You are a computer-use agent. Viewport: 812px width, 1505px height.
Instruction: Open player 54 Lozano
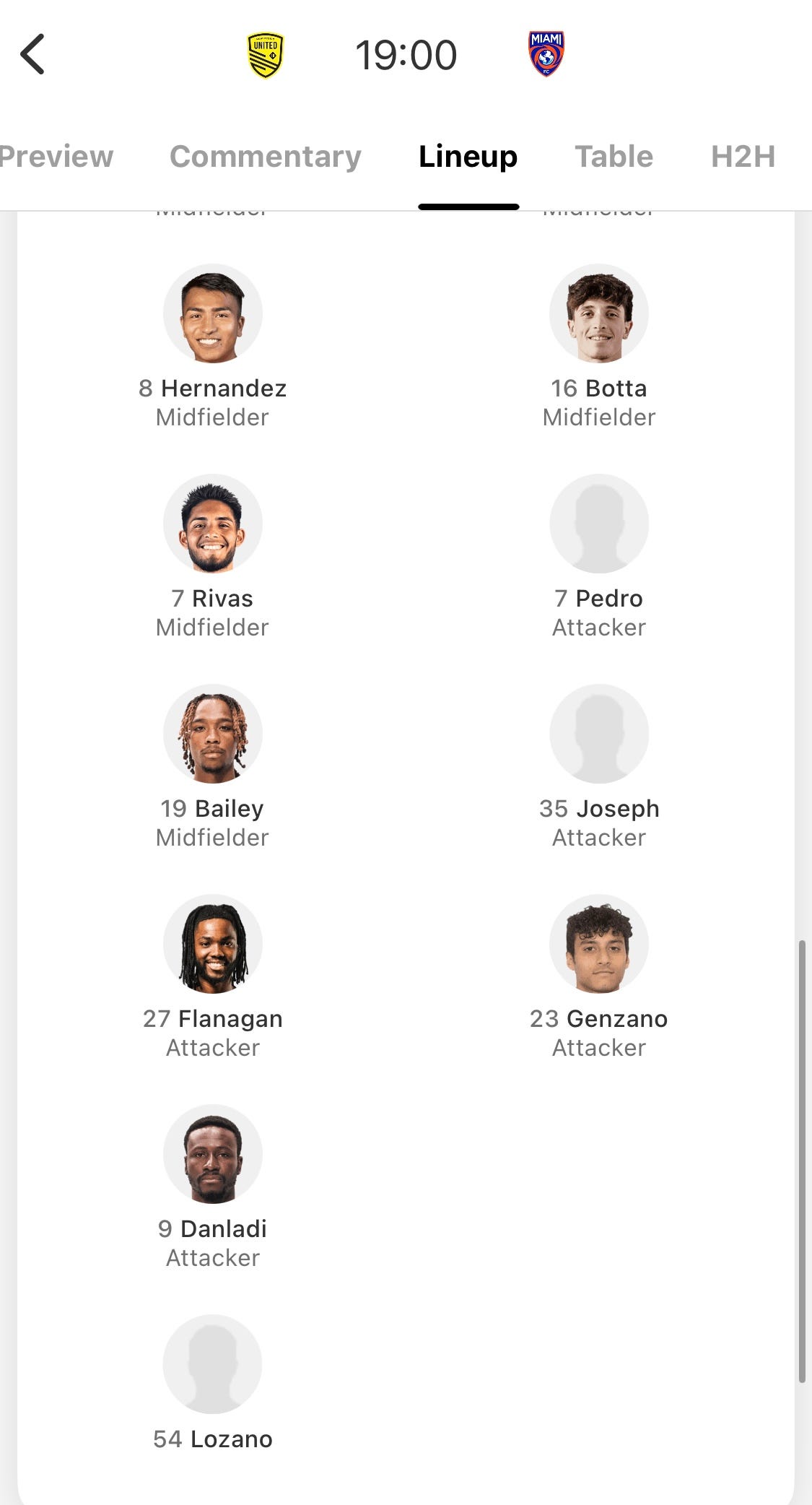213,1383
